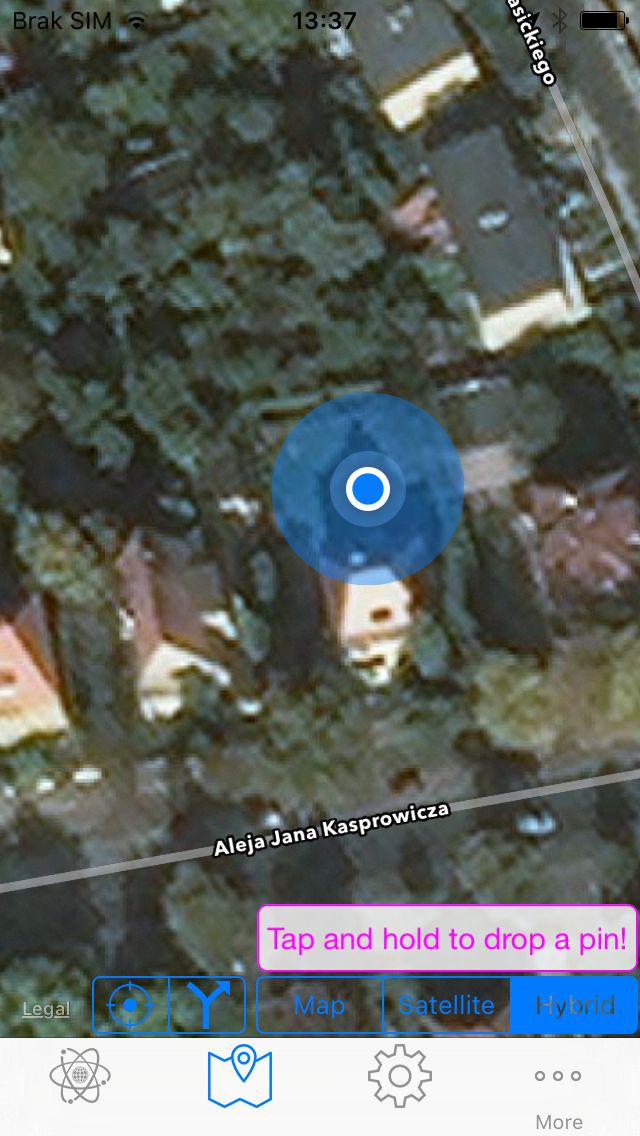Select the Hybrid view segment
The width and height of the screenshot is (640, 1136).
(574, 1005)
